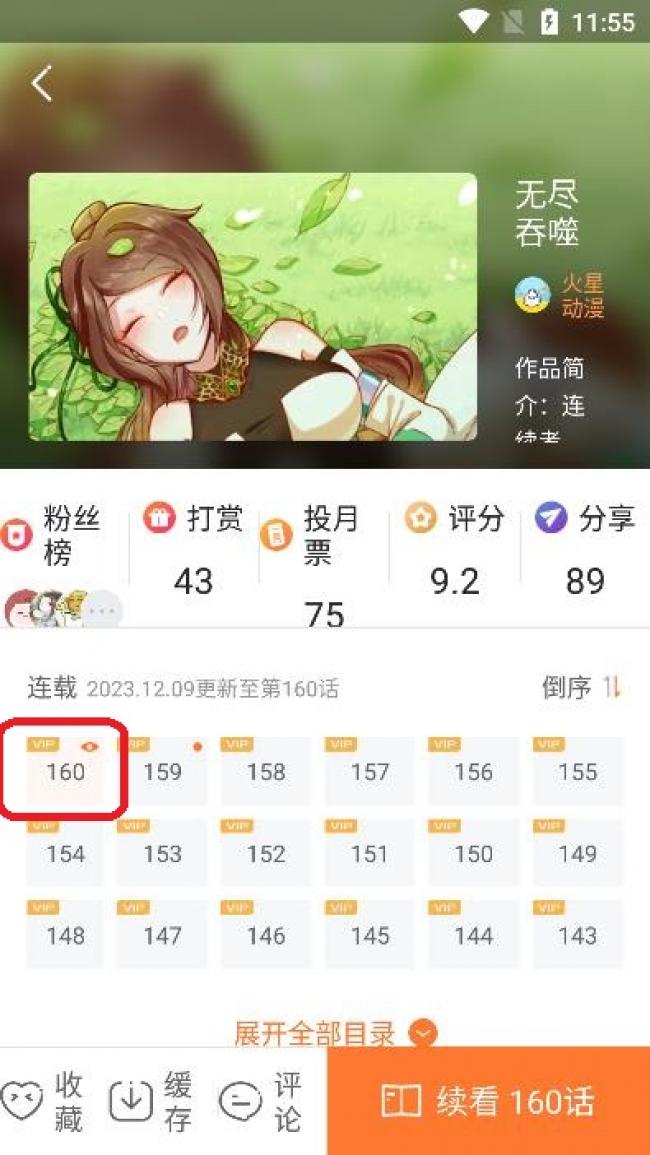
Task: Add comic to favorites with 收藏
Action: (44, 1101)
